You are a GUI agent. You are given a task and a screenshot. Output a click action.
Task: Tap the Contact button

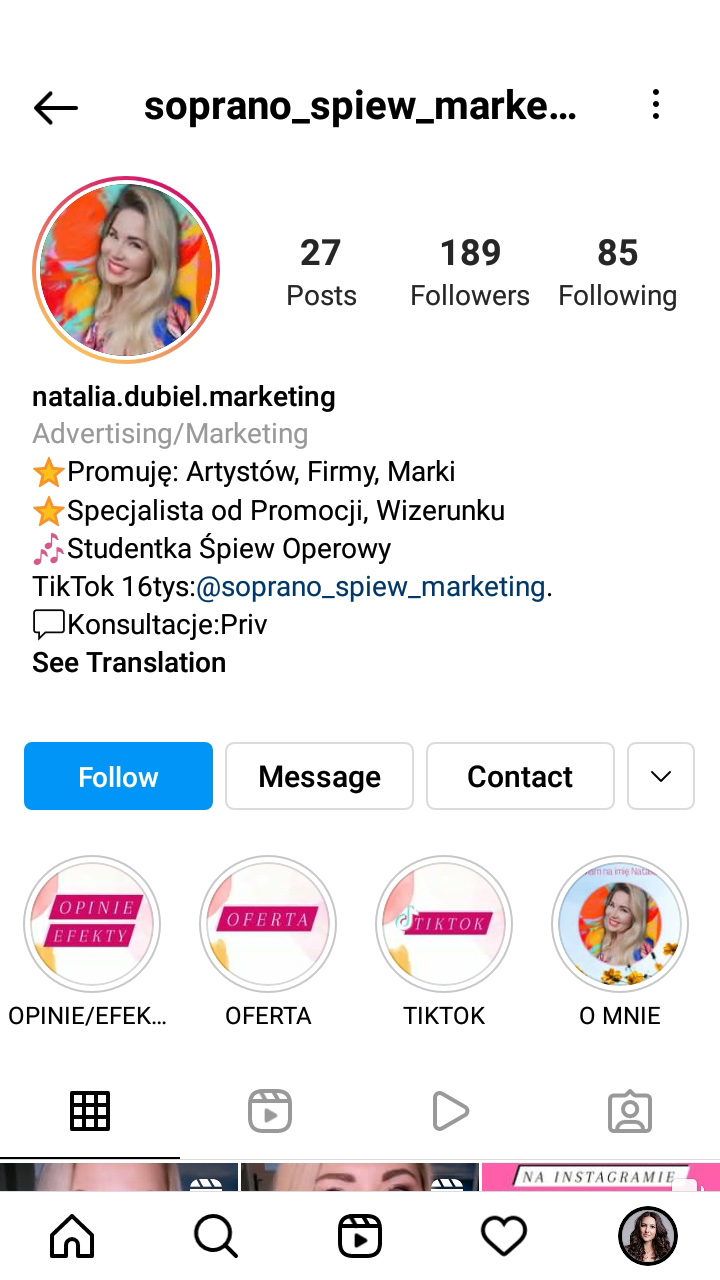click(520, 776)
